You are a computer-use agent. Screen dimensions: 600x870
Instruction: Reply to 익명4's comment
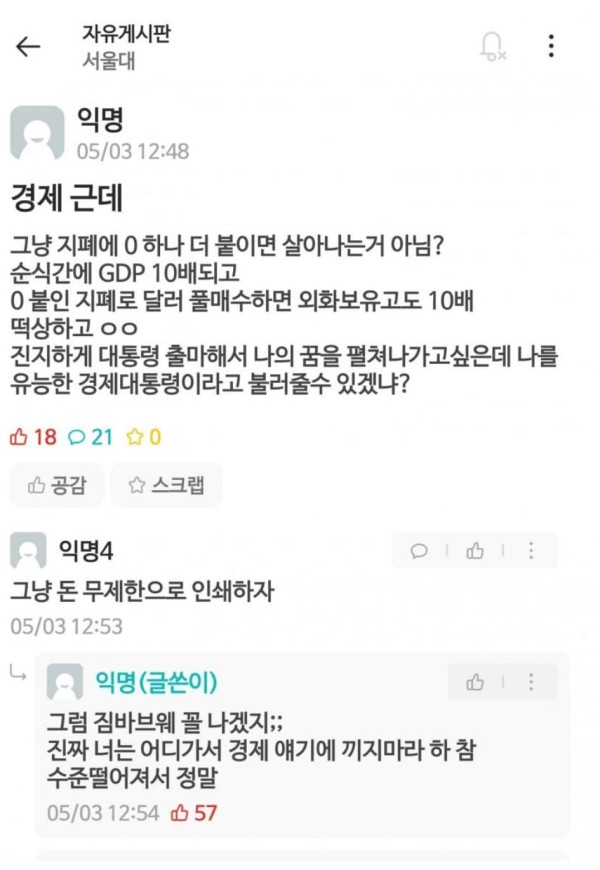click(421, 550)
